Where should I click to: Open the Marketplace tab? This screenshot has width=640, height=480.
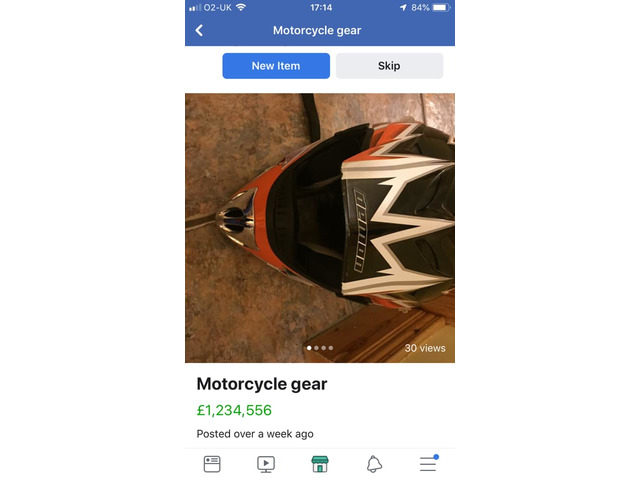pos(320,464)
